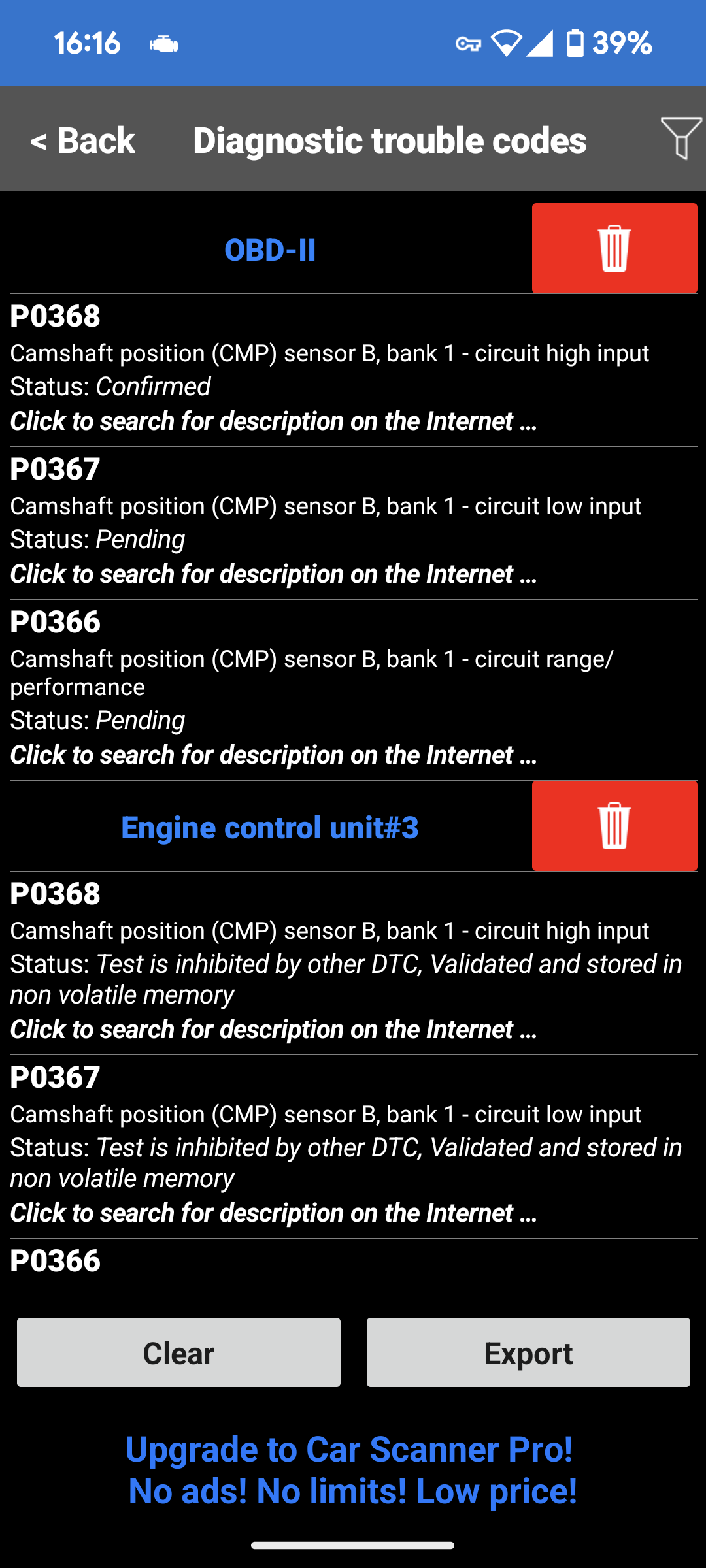Viewport: 706px width, 1568px height.
Task: Open the P0366 range/performance entry under OBD-II
Action: point(353,690)
